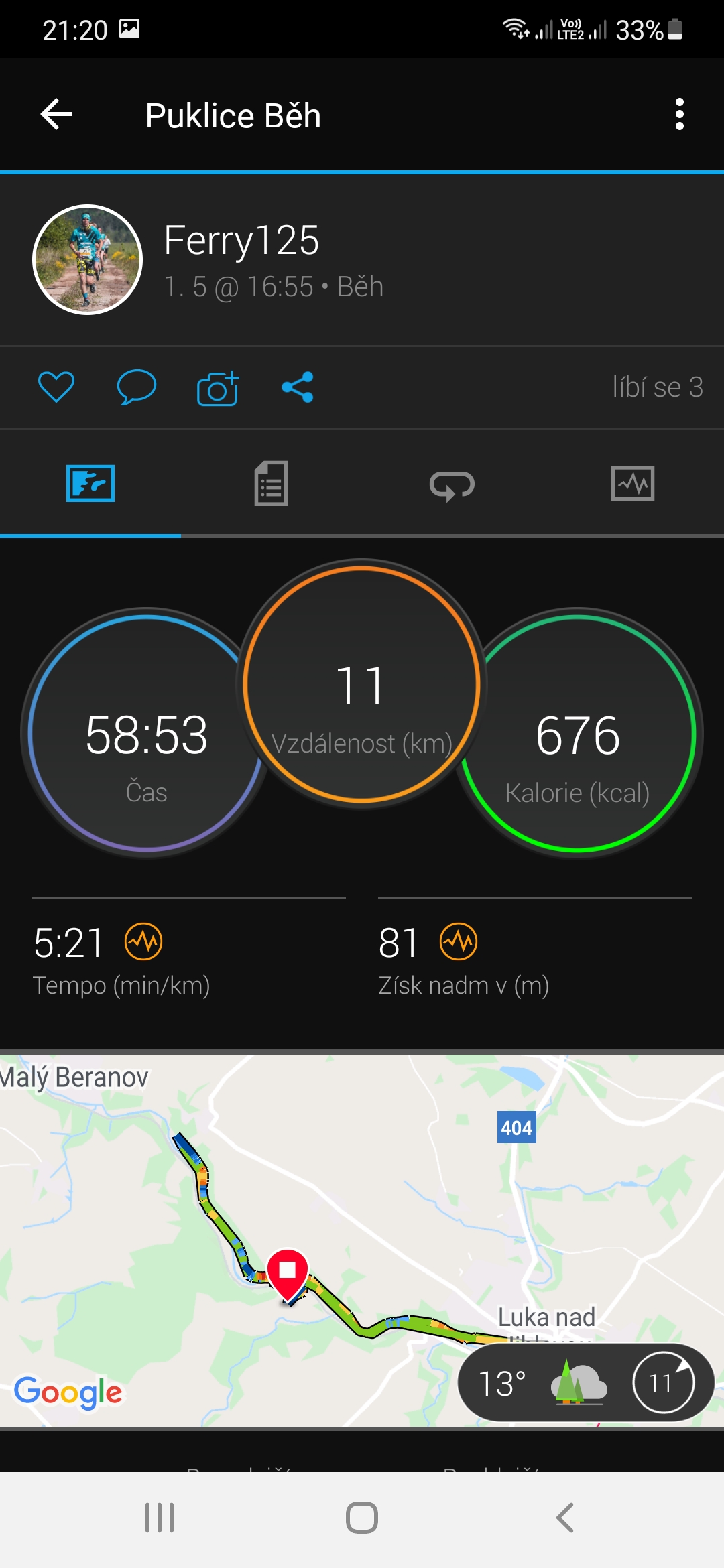This screenshot has height=1568, width=724.
Task: Open the route map
Action: 362,1240
